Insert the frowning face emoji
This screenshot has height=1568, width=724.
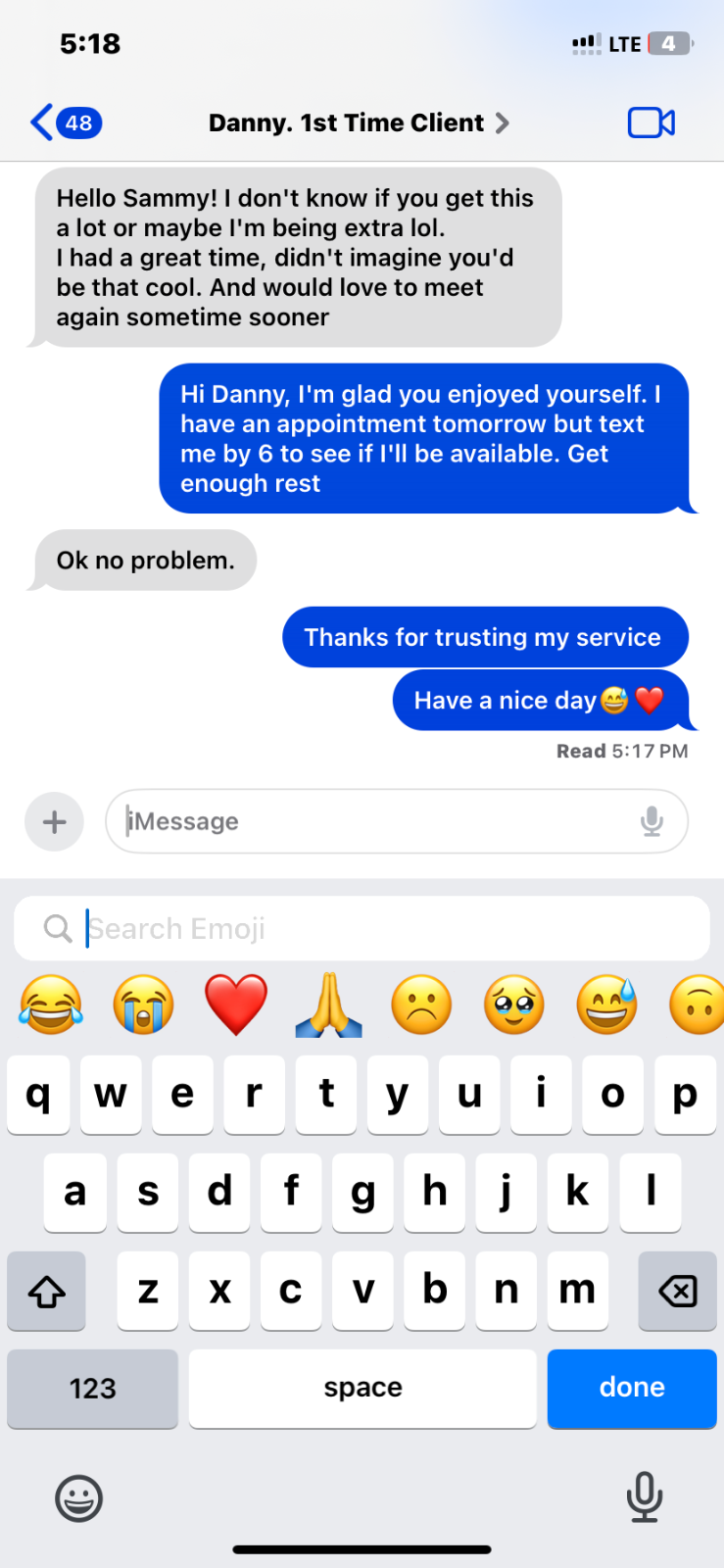421,1004
